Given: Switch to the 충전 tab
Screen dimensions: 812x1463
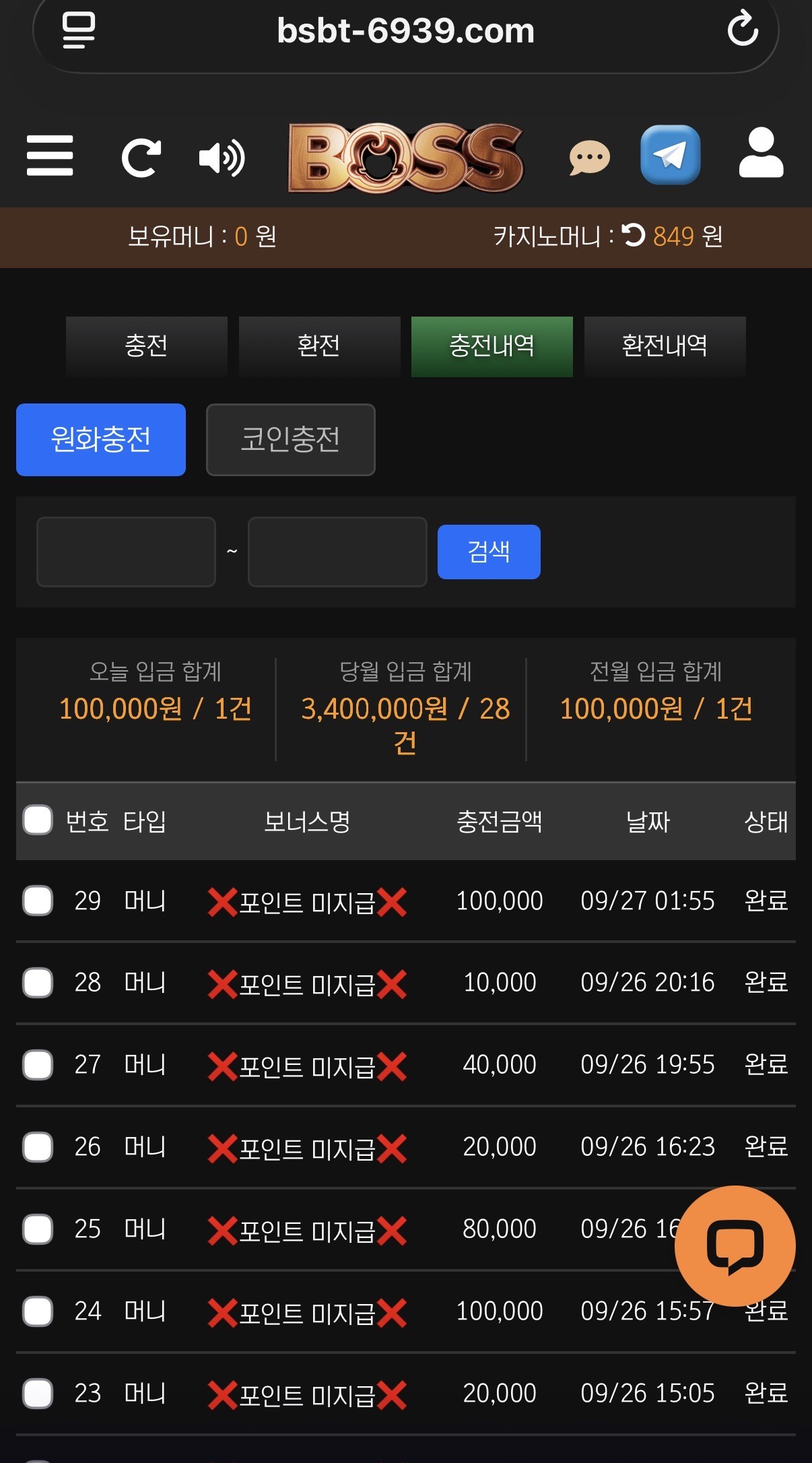Looking at the screenshot, I should (x=146, y=346).
